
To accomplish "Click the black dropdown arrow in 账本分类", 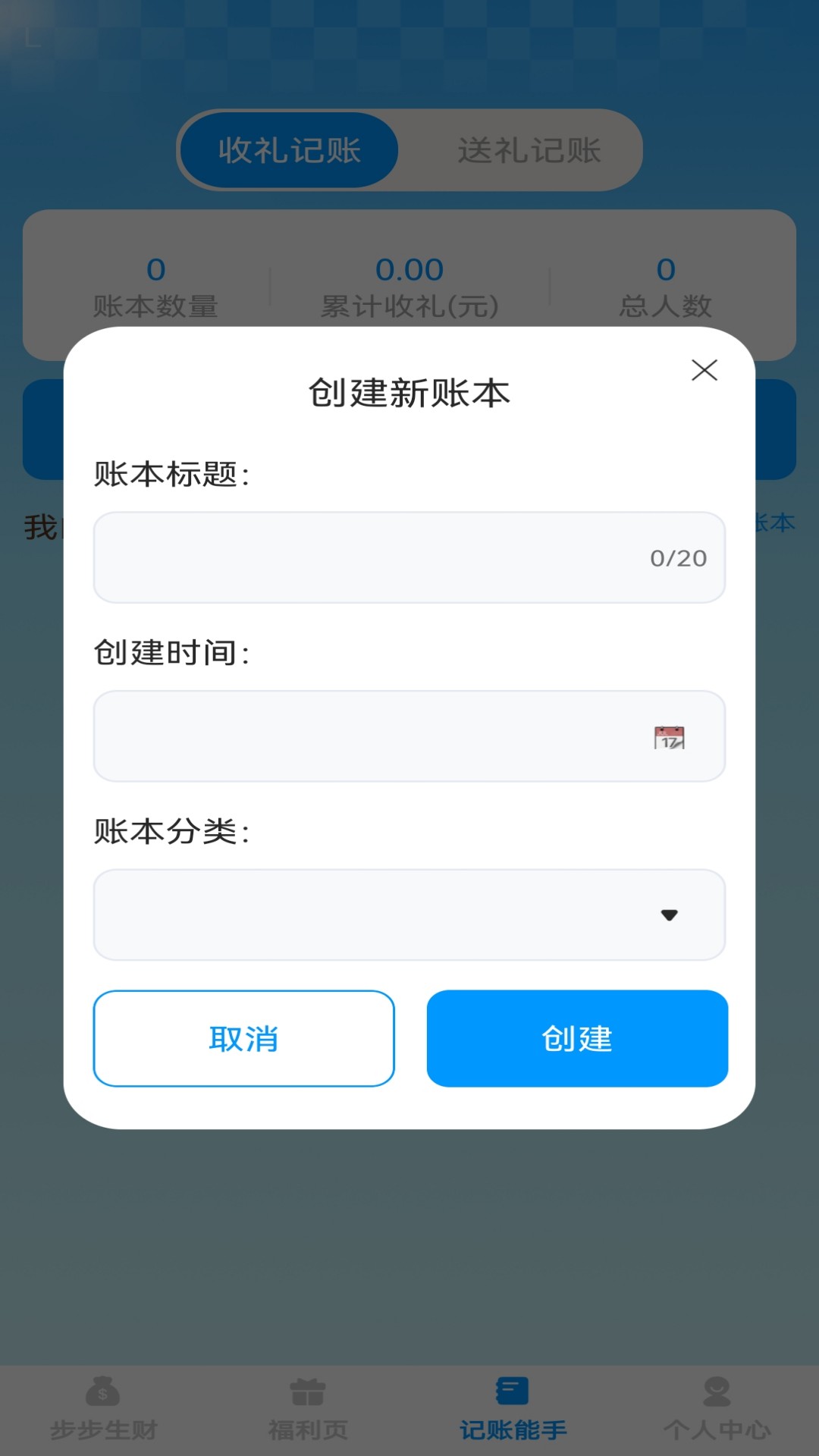I will click(x=668, y=915).
